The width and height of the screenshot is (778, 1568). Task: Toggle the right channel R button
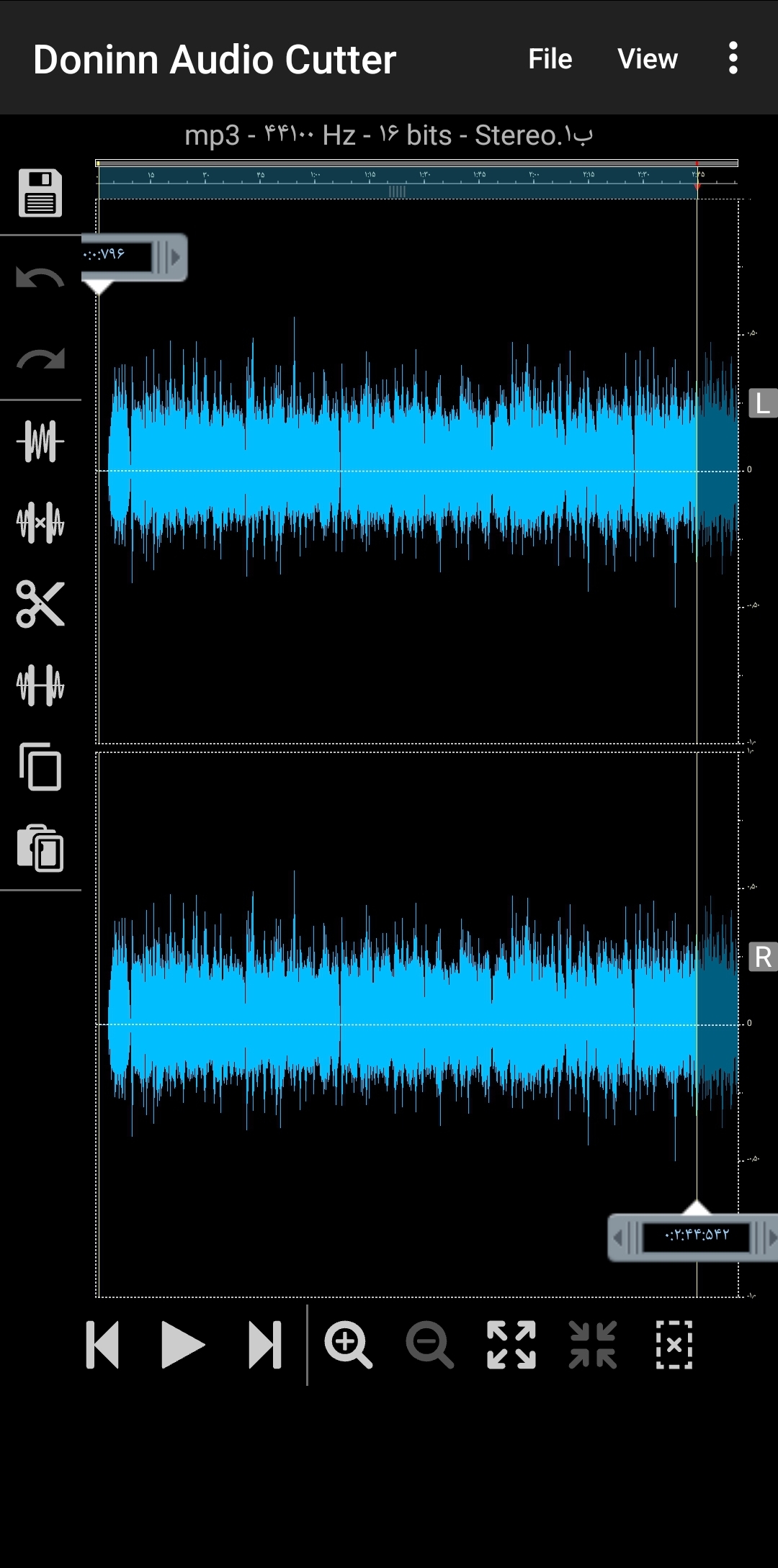(x=763, y=957)
